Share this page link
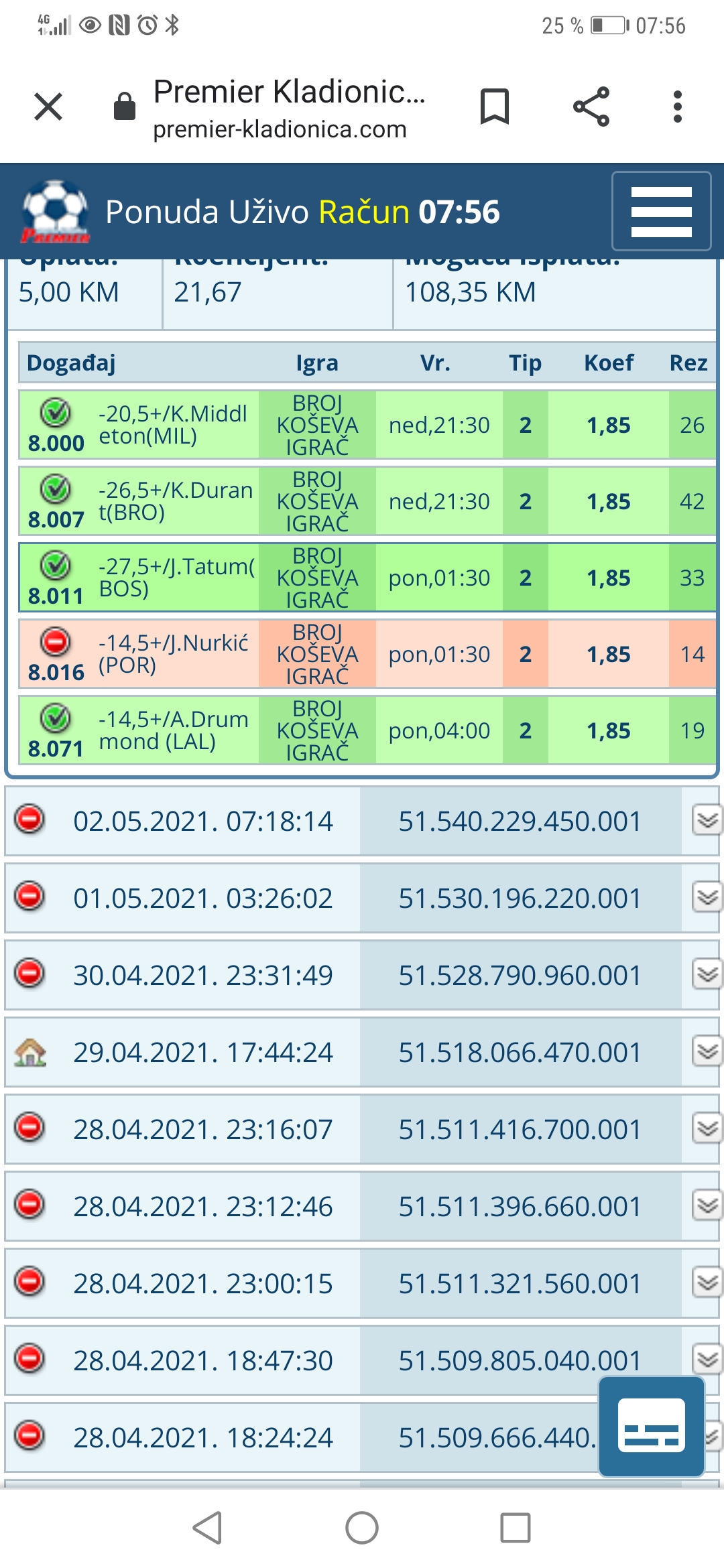 (x=591, y=107)
